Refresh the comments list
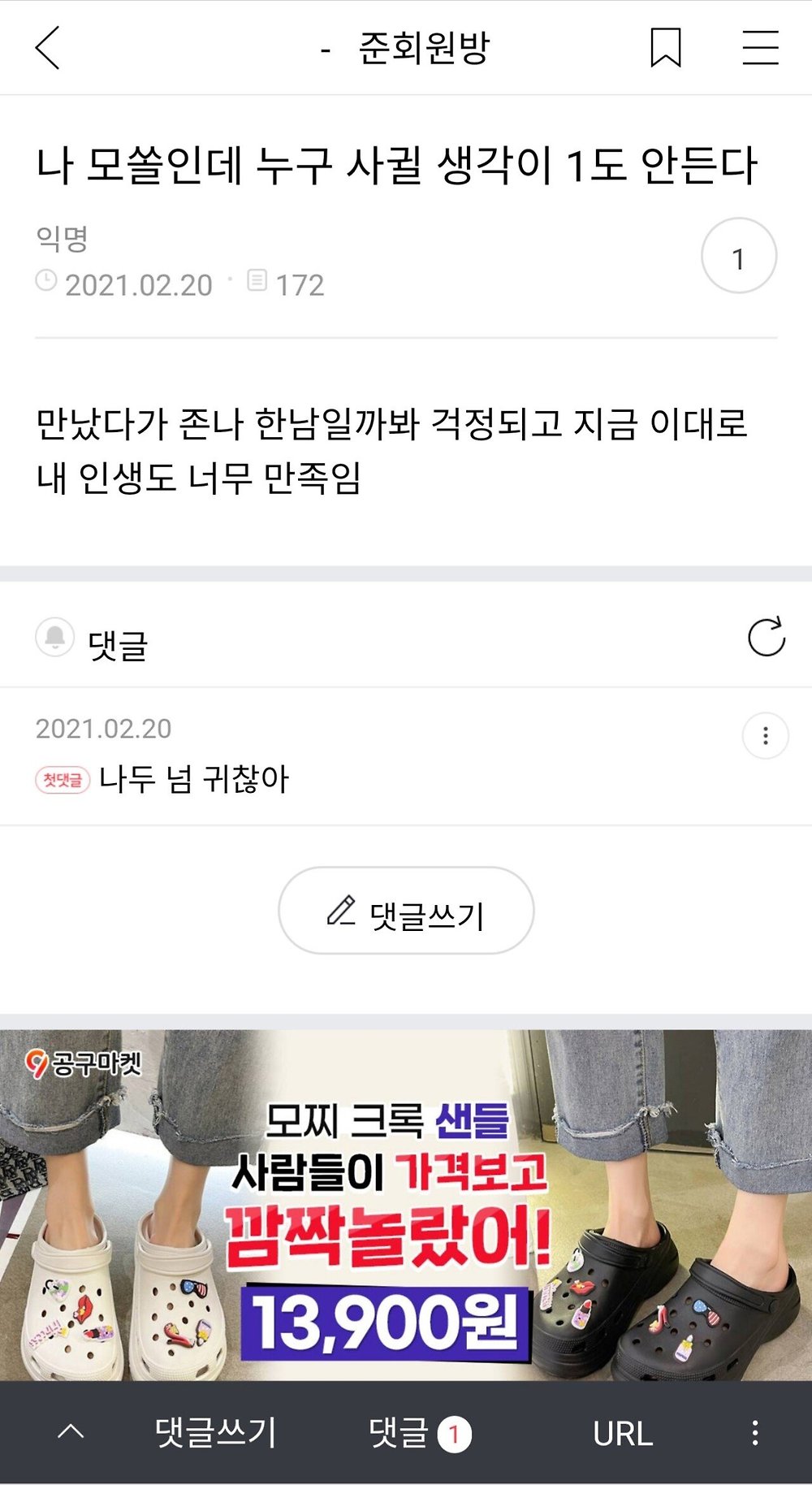This screenshot has width=812, height=1485. point(766,637)
